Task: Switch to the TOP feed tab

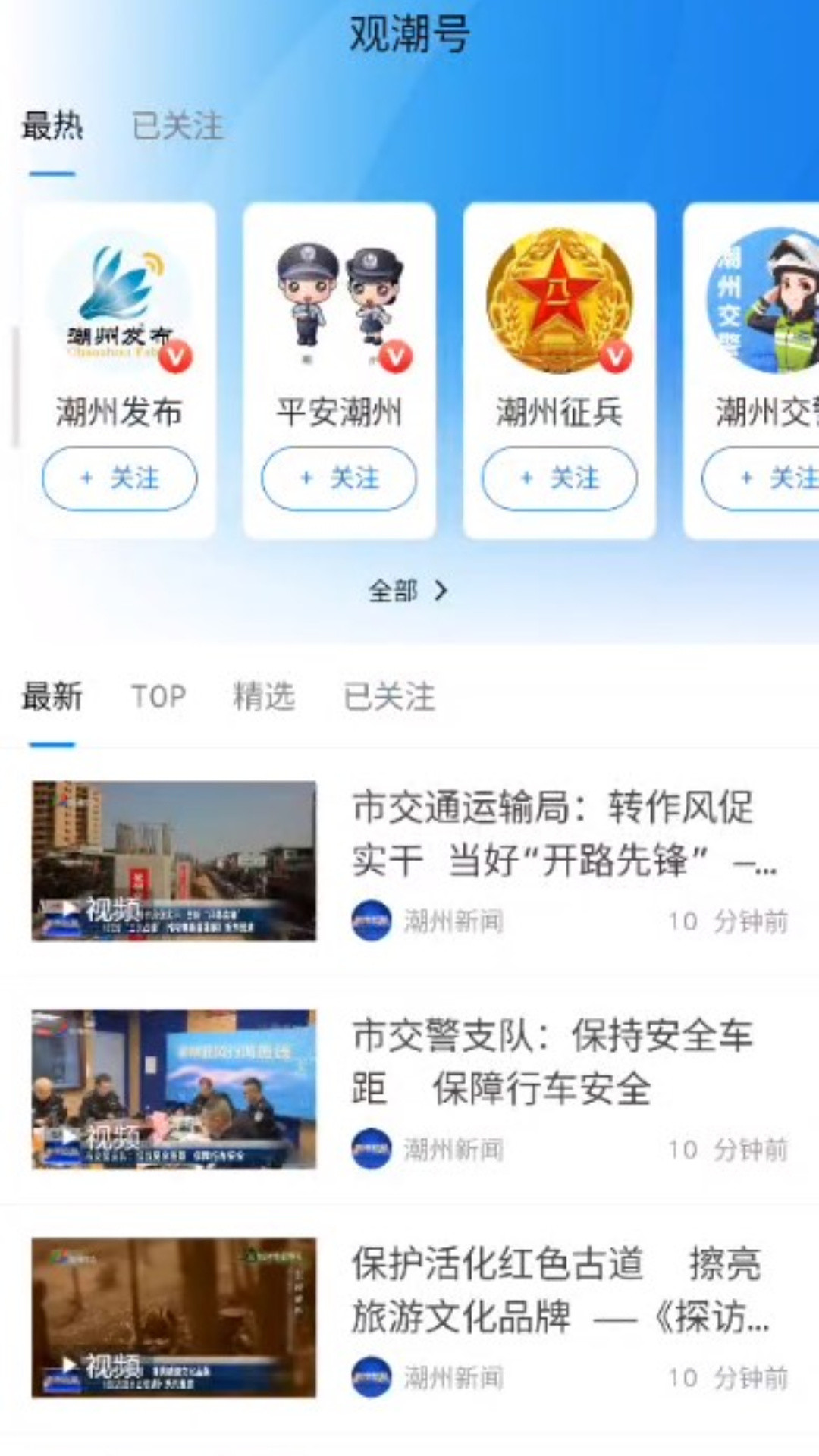Action: (158, 696)
